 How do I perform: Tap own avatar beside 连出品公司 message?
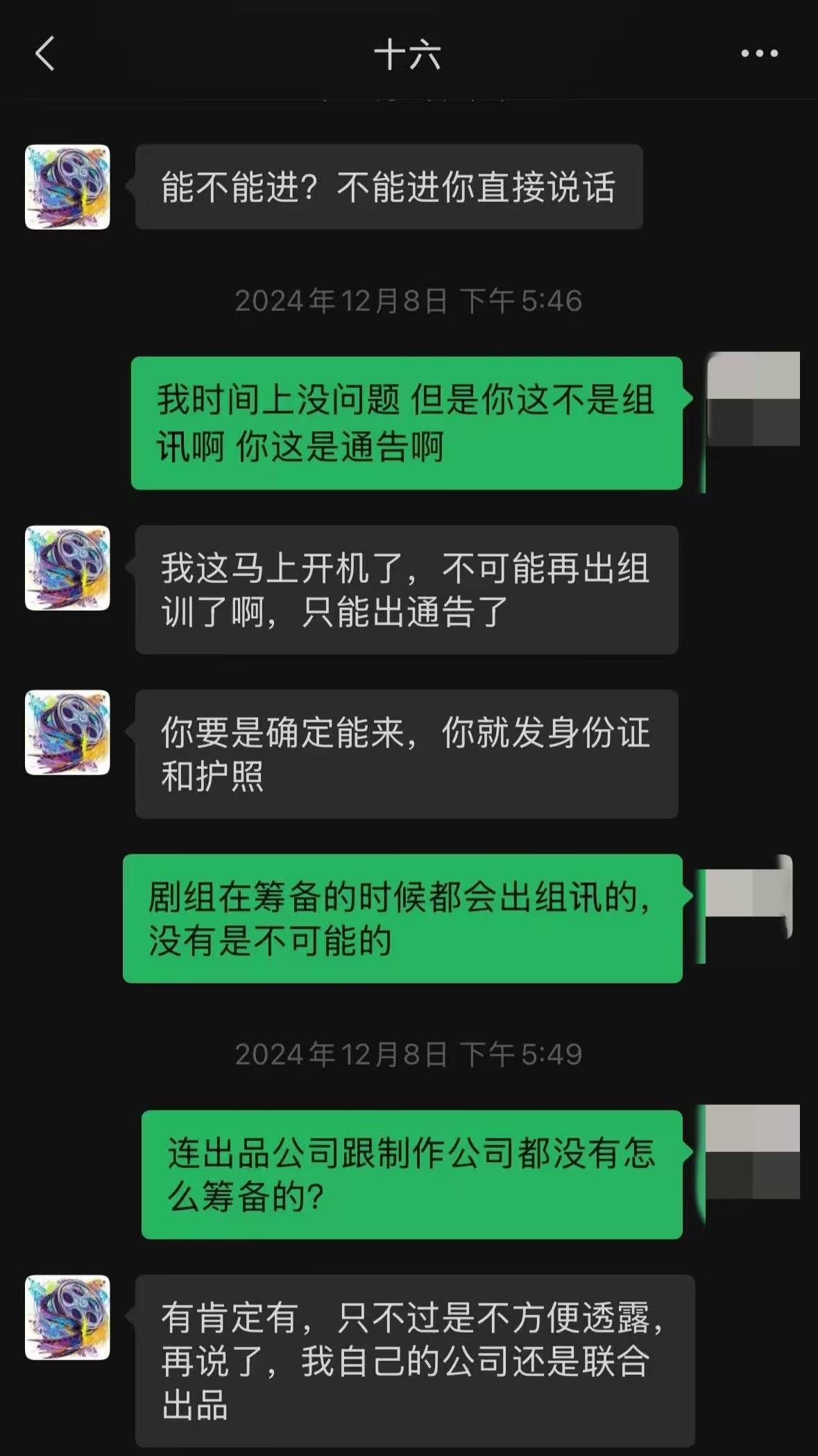753,1152
